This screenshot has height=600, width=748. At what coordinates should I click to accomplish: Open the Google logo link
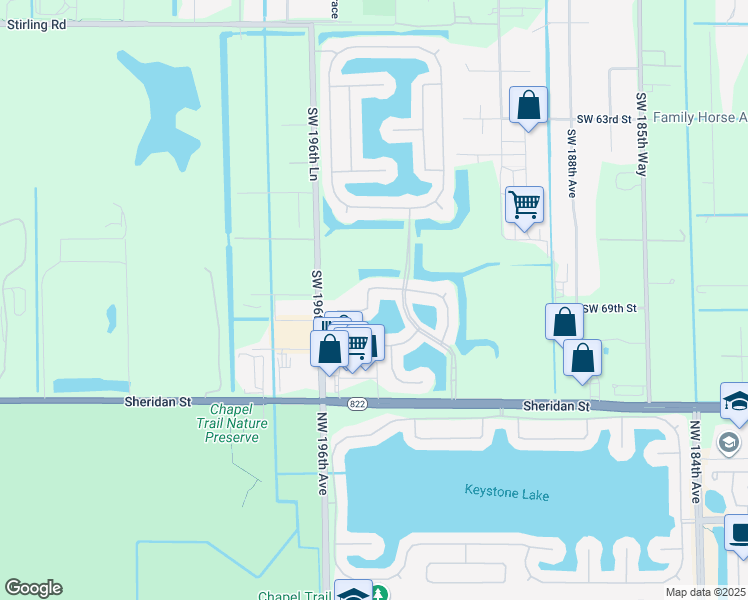[x=34, y=588]
